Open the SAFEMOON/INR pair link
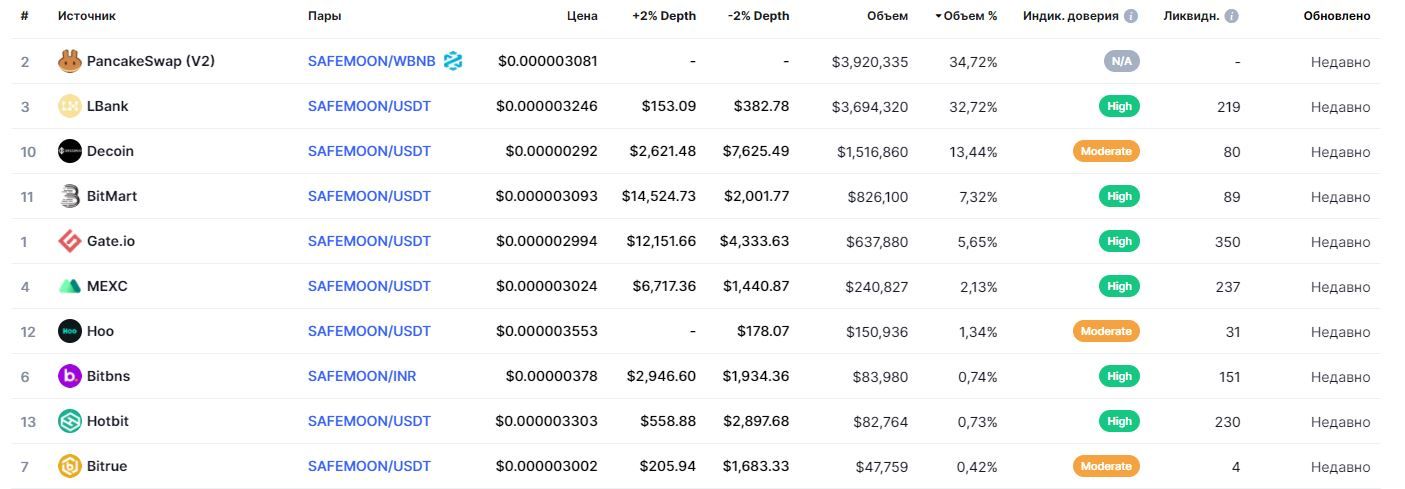 click(362, 376)
